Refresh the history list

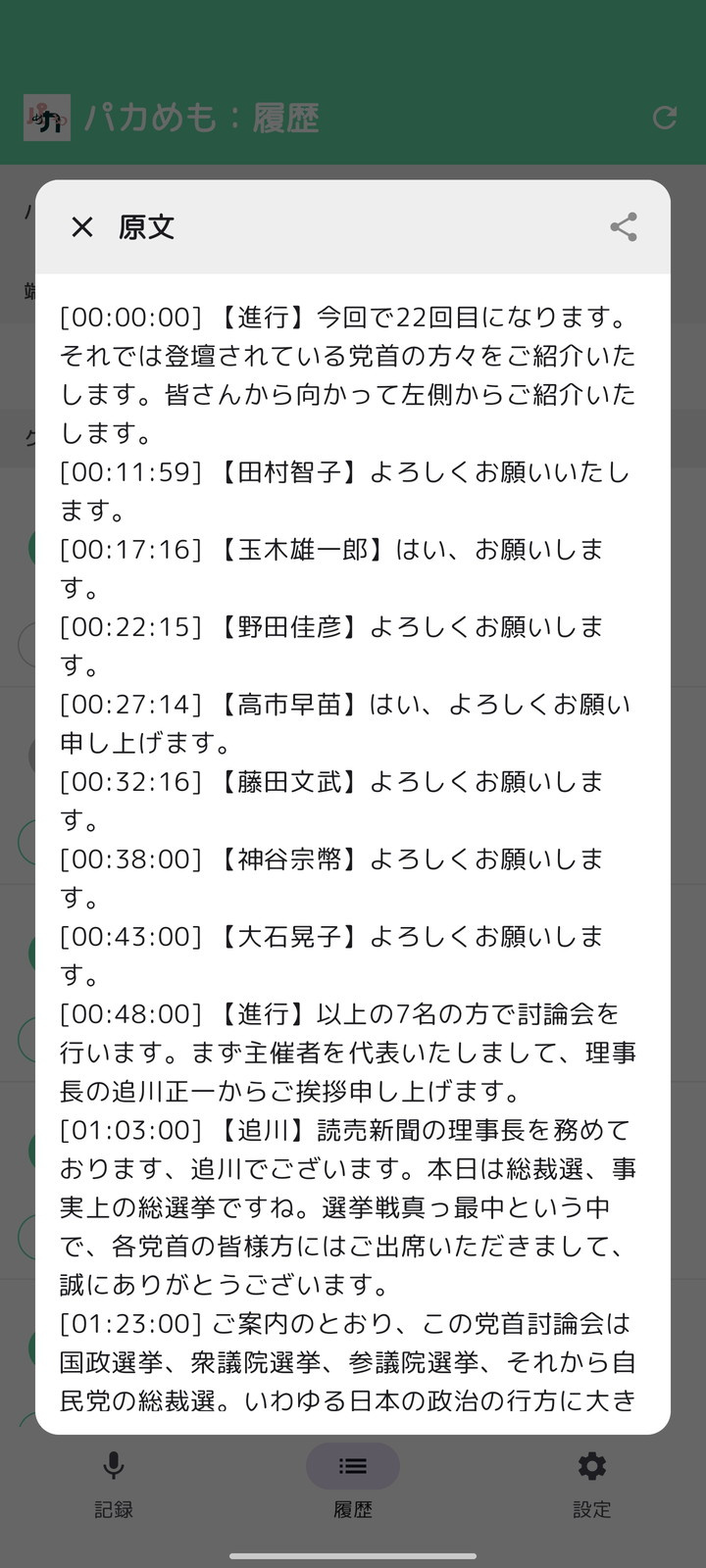(x=665, y=119)
